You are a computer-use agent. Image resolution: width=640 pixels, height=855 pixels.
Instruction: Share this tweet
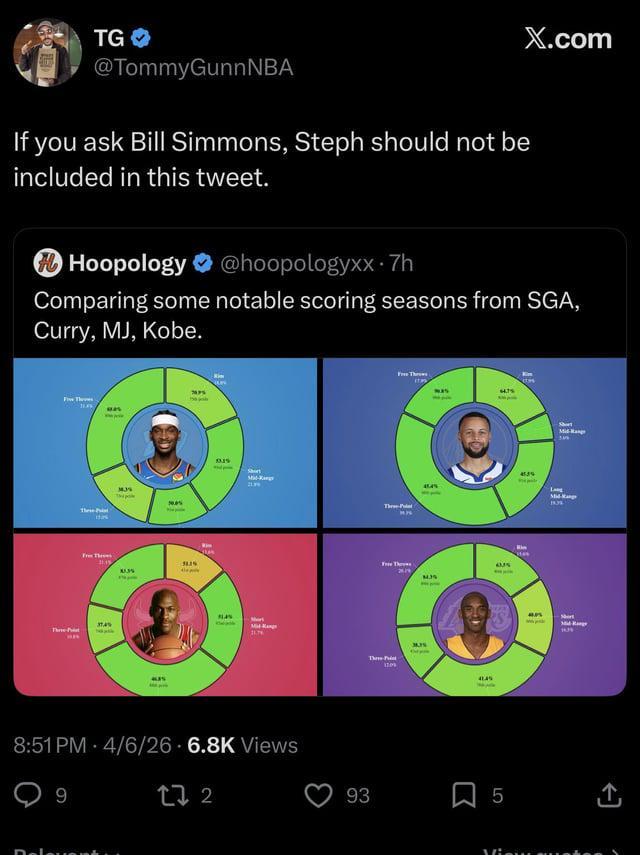point(607,795)
